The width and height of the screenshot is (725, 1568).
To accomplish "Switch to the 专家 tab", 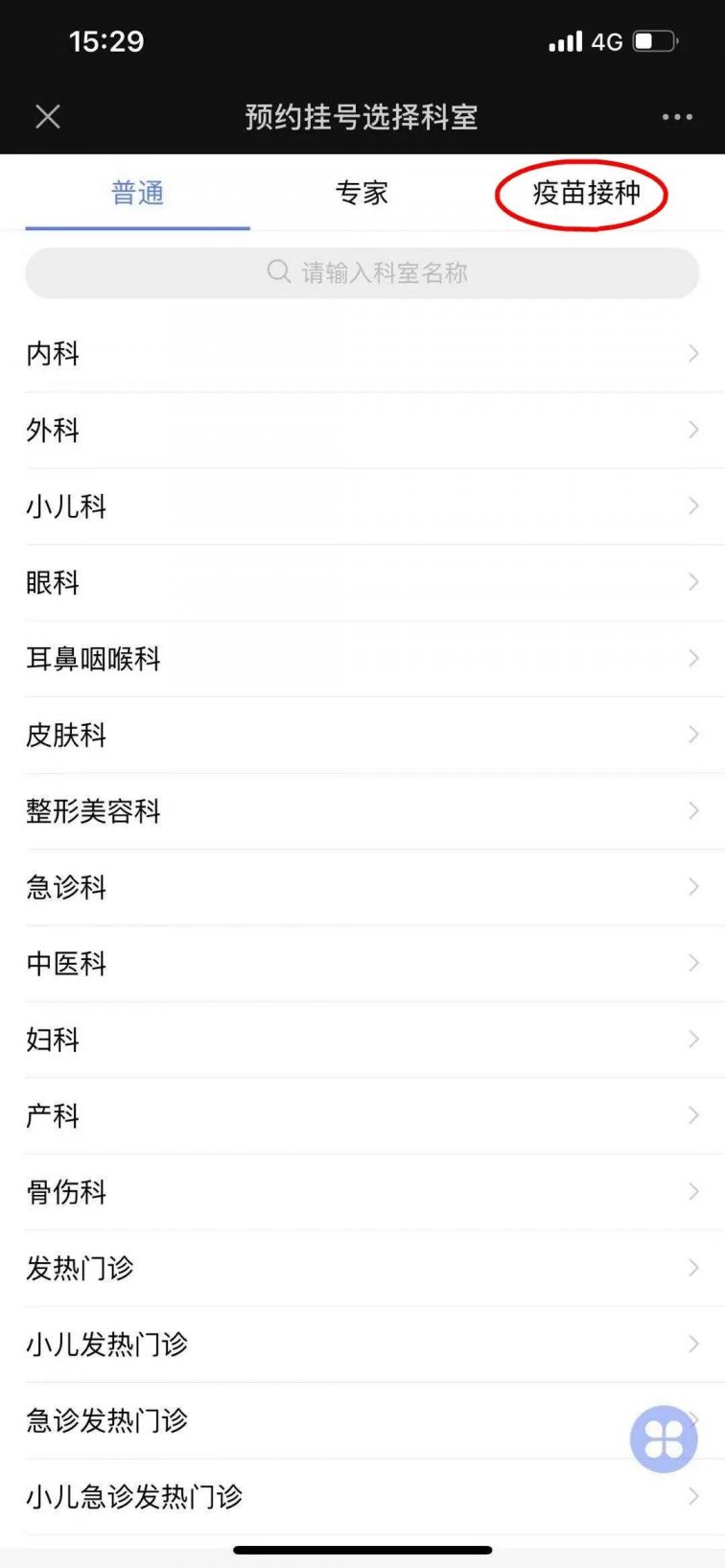I will tap(362, 193).
